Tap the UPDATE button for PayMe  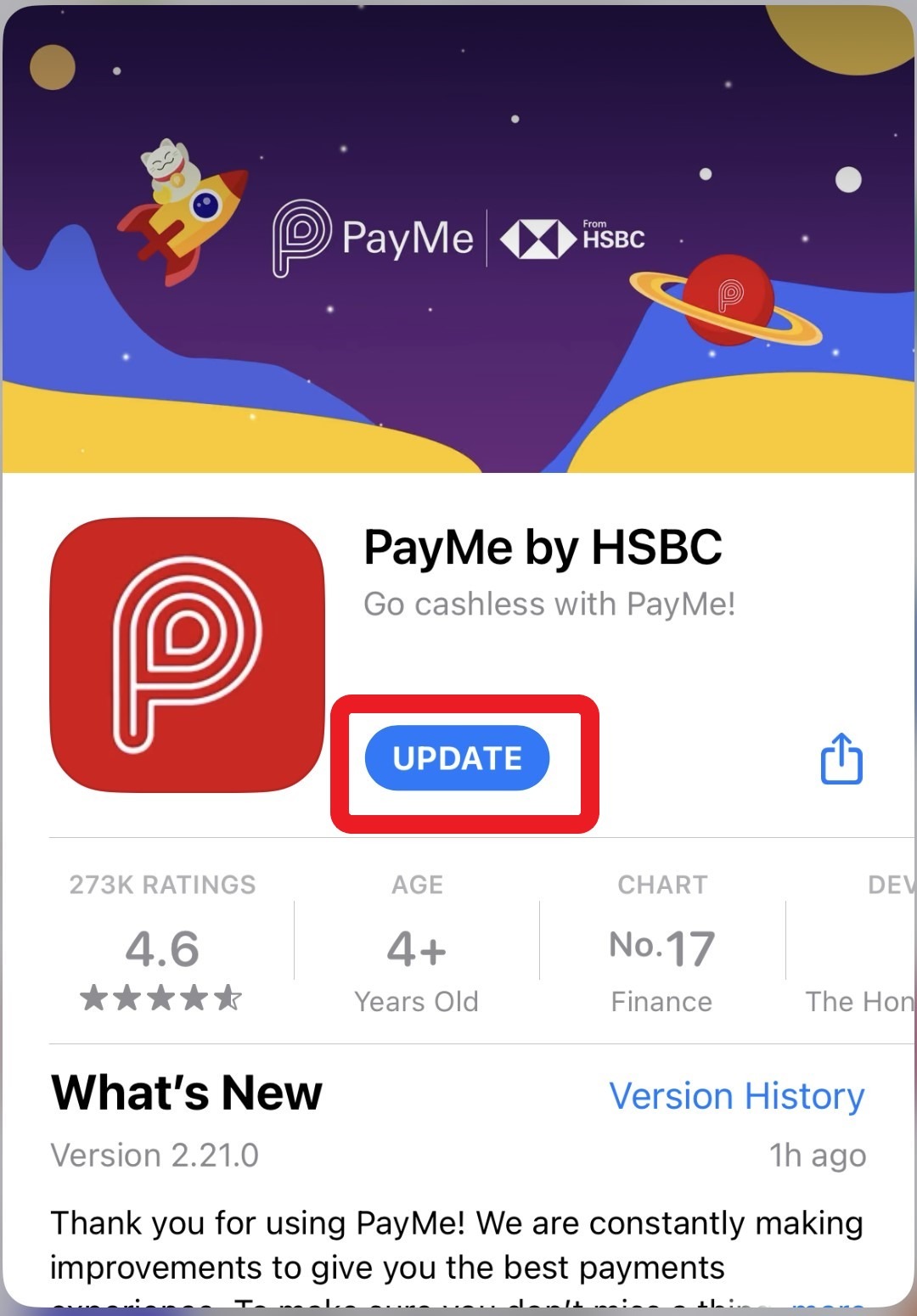click(x=457, y=758)
